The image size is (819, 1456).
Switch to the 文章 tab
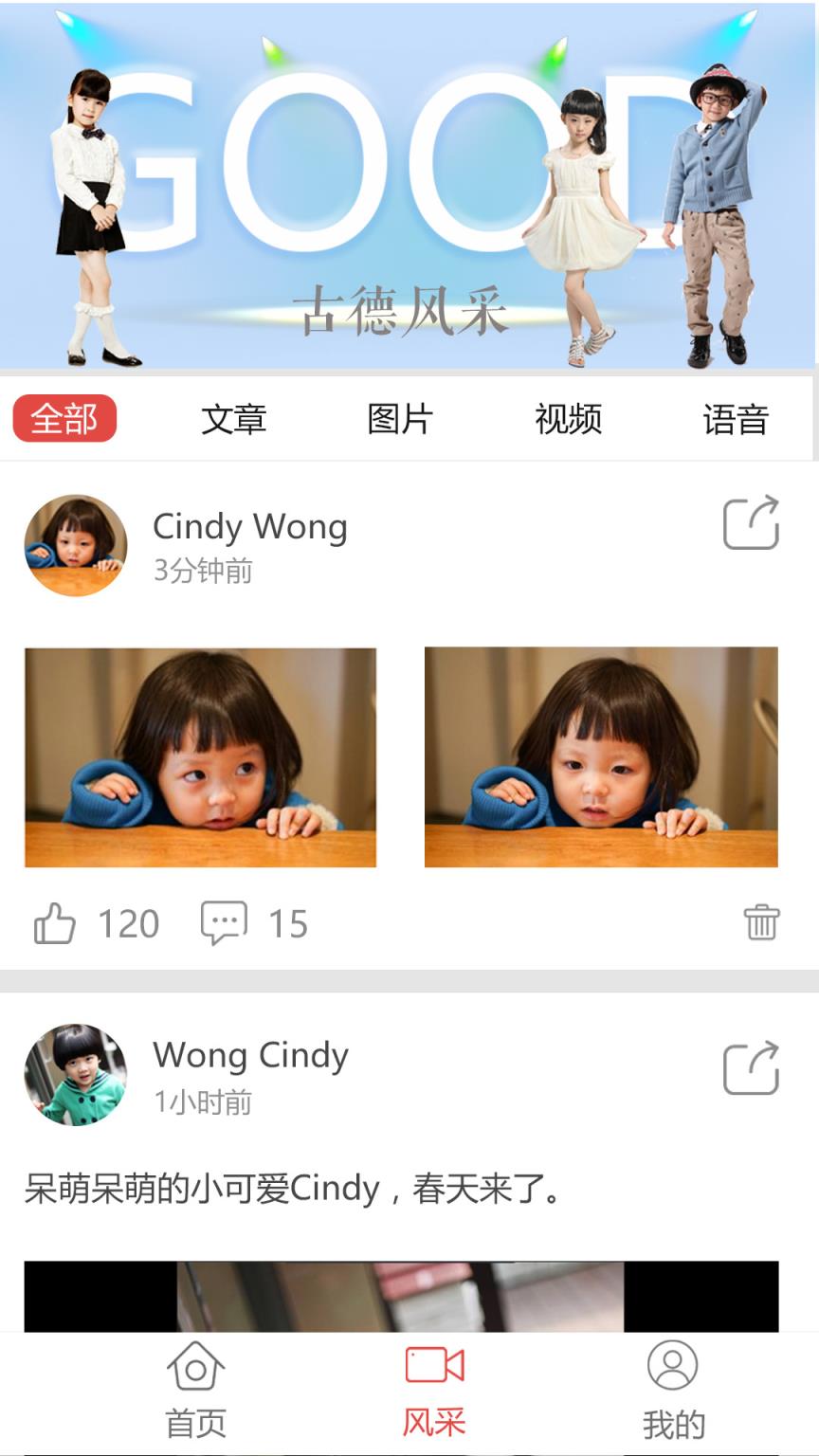click(x=233, y=419)
